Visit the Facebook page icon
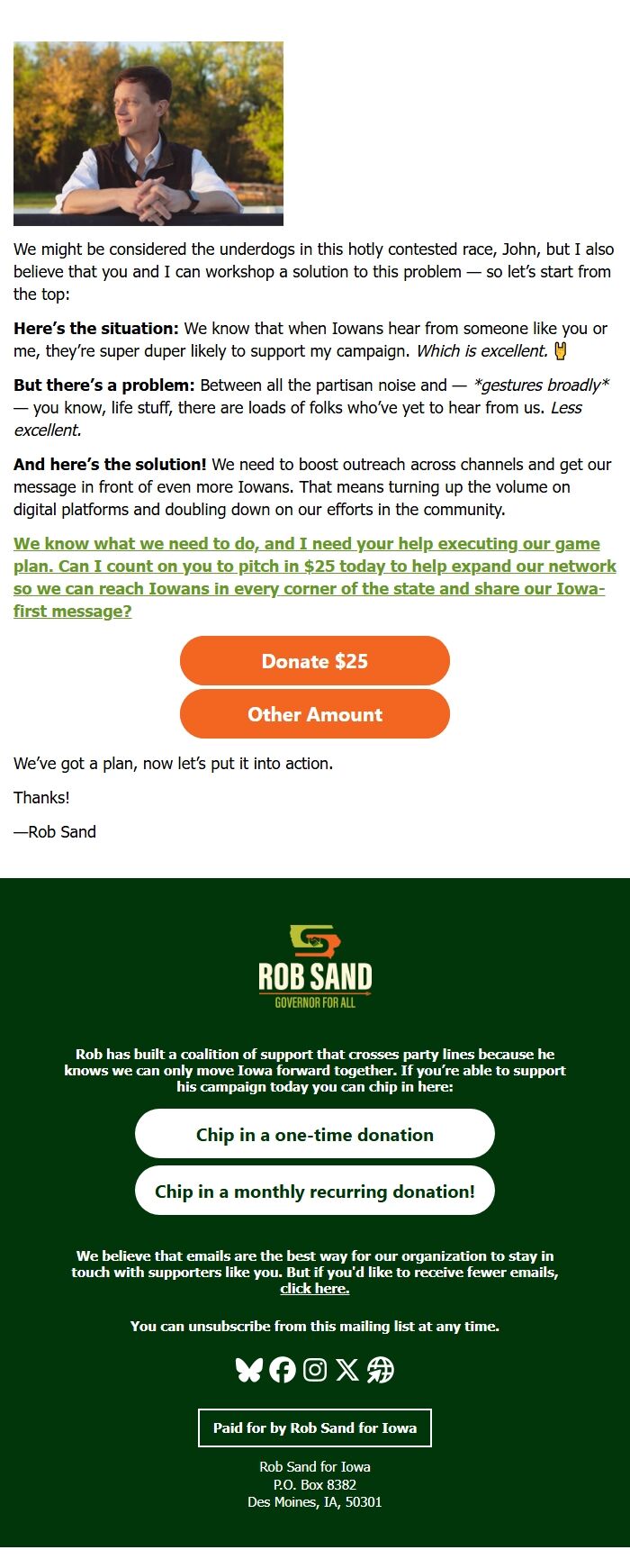This screenshot has height=1568, width=630. (283, 1370)
